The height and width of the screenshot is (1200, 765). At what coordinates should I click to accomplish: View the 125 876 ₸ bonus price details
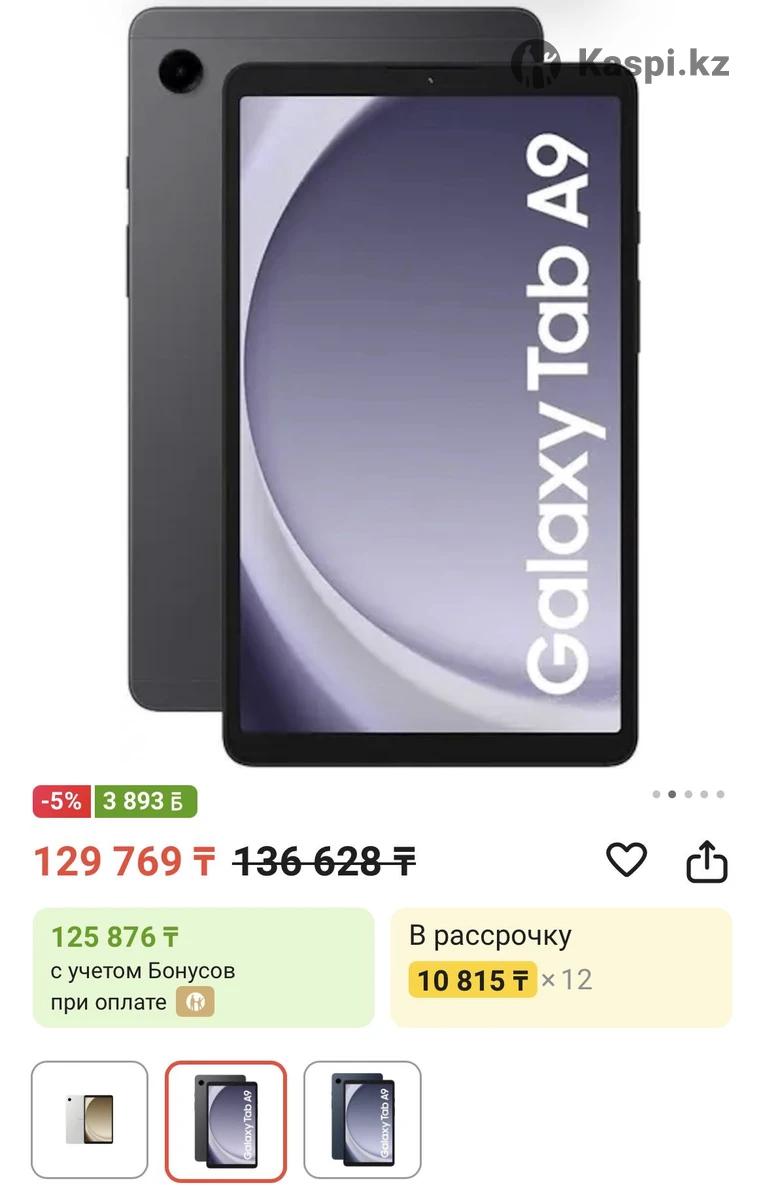pyautogui.click(x=203, y=966)
